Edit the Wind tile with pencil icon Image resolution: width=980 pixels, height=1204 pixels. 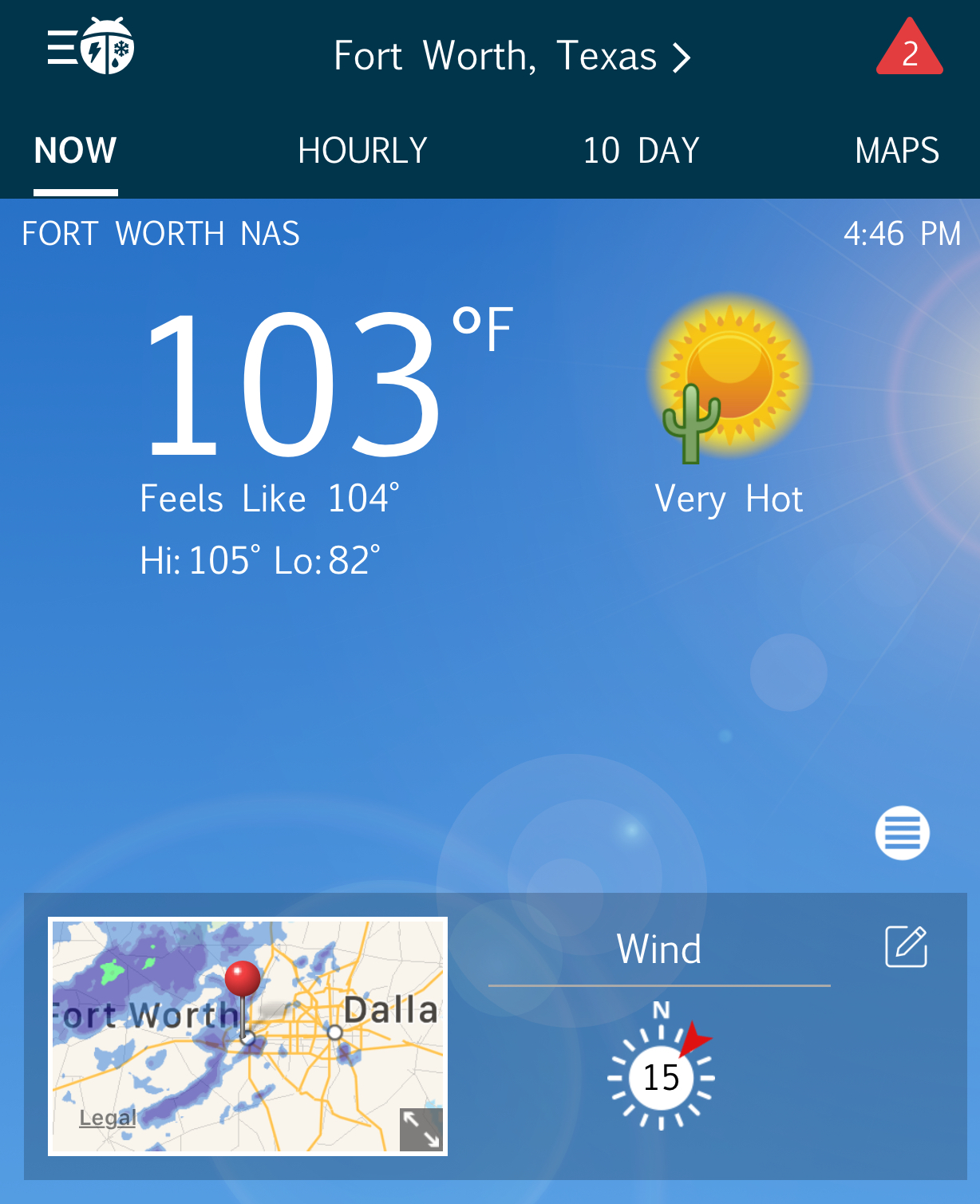(906, 947)
